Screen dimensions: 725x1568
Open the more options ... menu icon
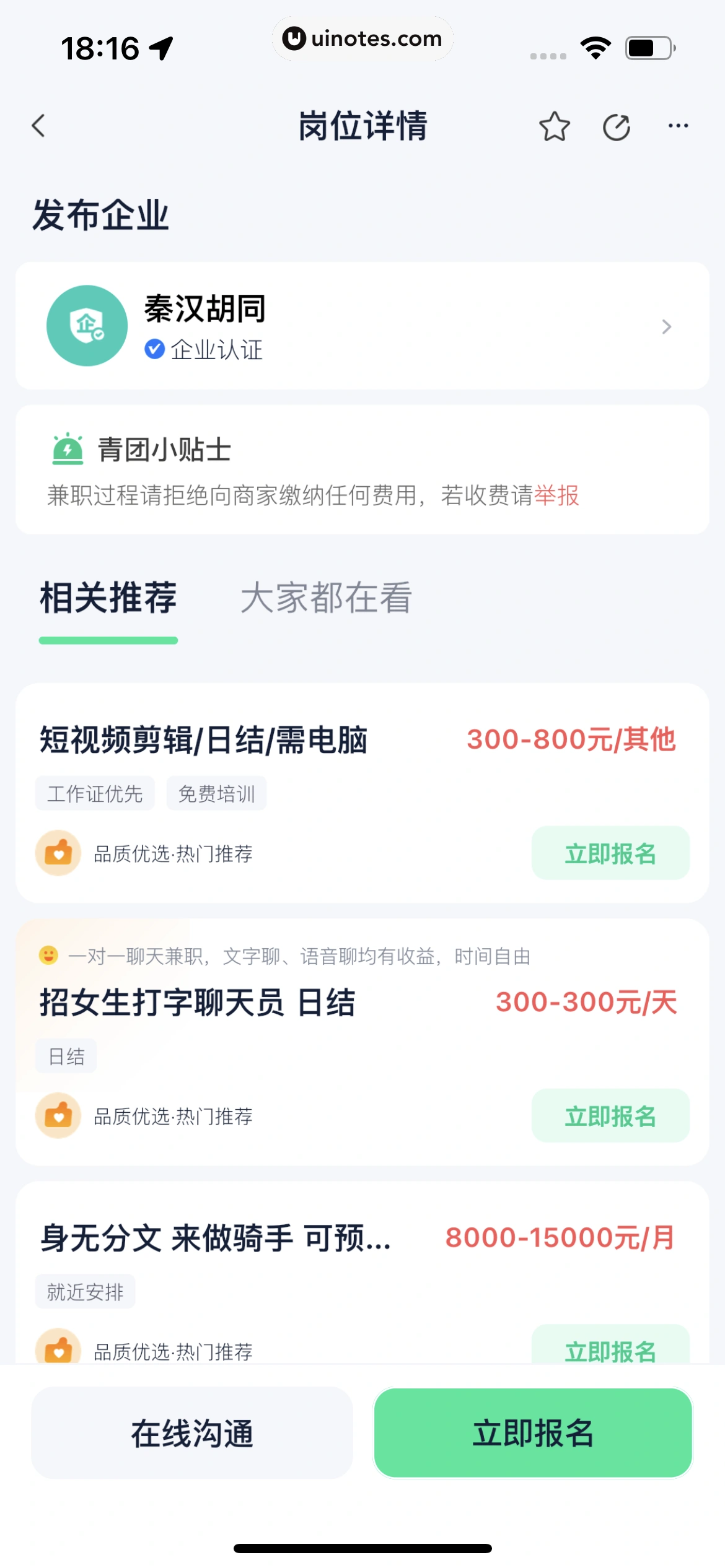[679, 126]
